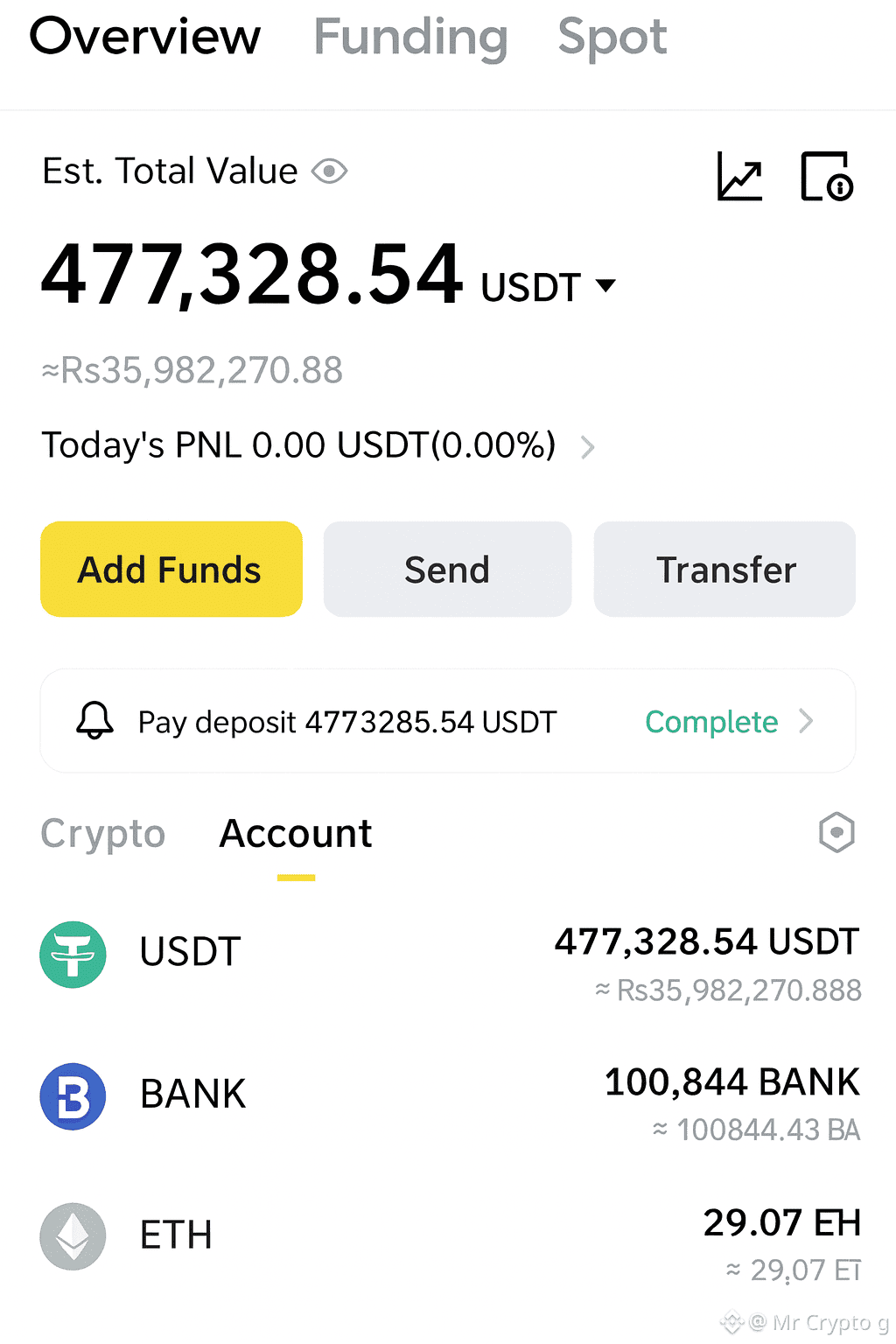This screenshot has height=1344, width=896.
Task: Select the Overview tab
Action: [x=145, y=38]
